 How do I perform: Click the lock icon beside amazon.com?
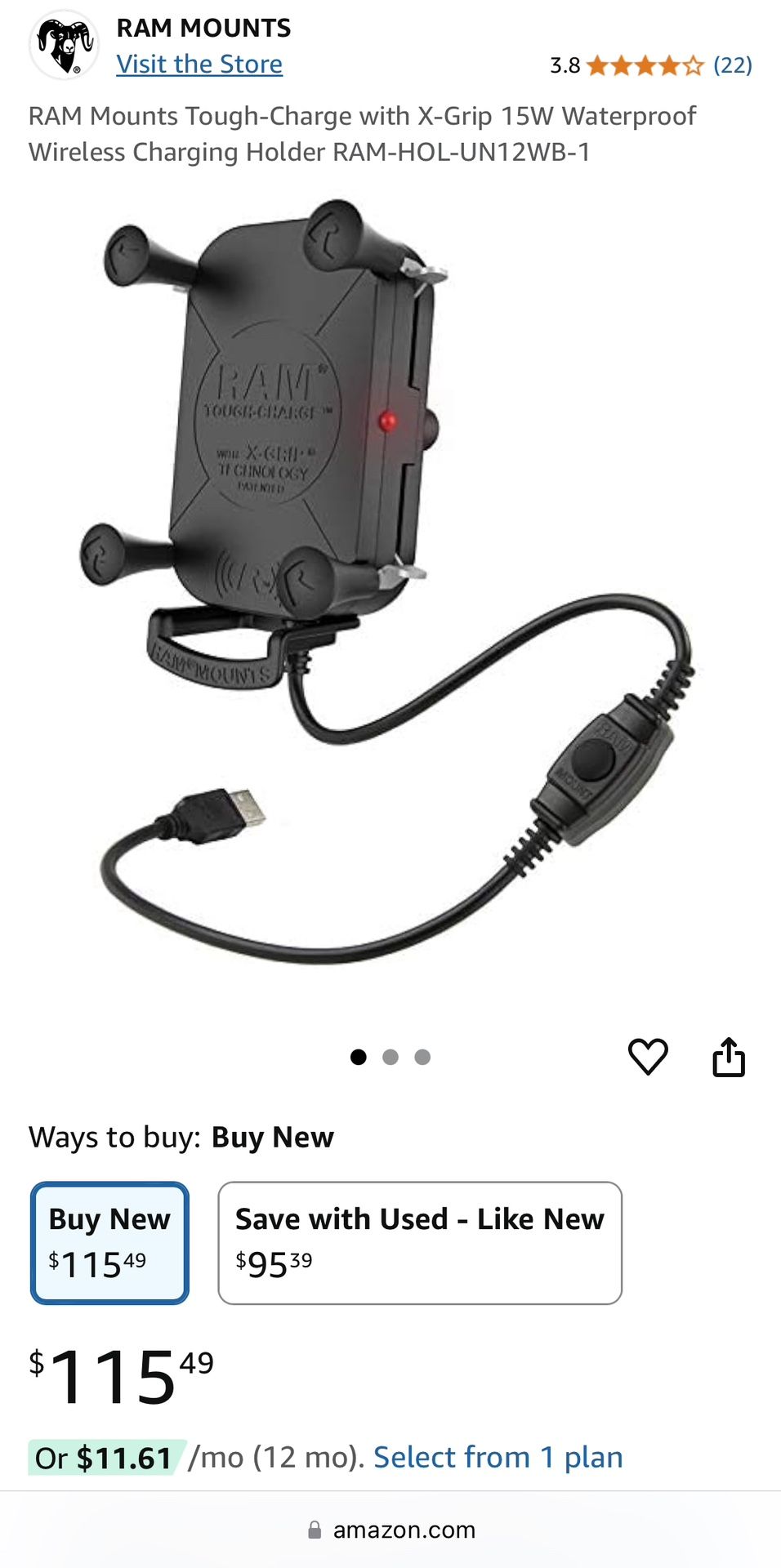point(313,1529)
